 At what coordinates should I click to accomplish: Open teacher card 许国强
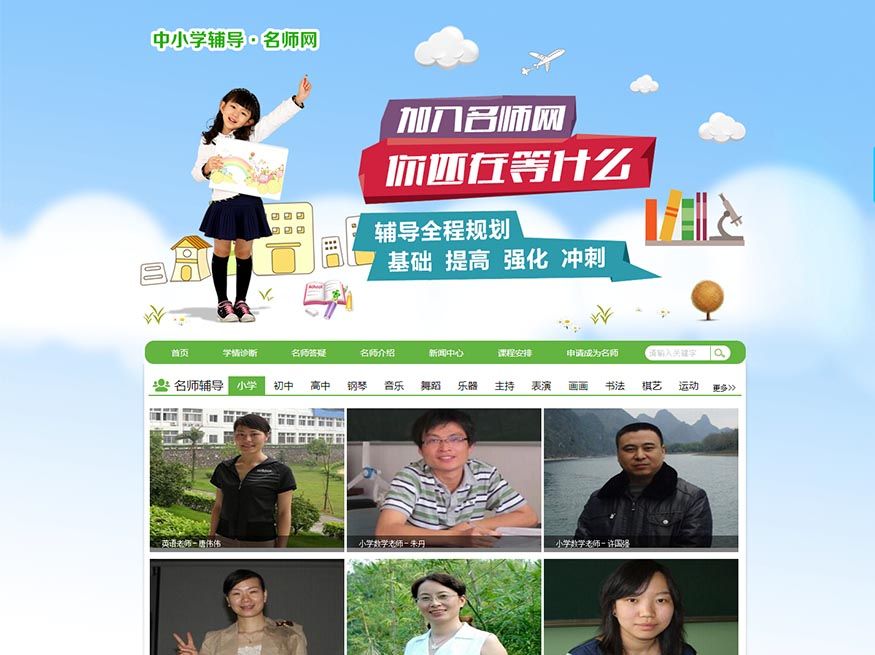[x=640, y=478]
